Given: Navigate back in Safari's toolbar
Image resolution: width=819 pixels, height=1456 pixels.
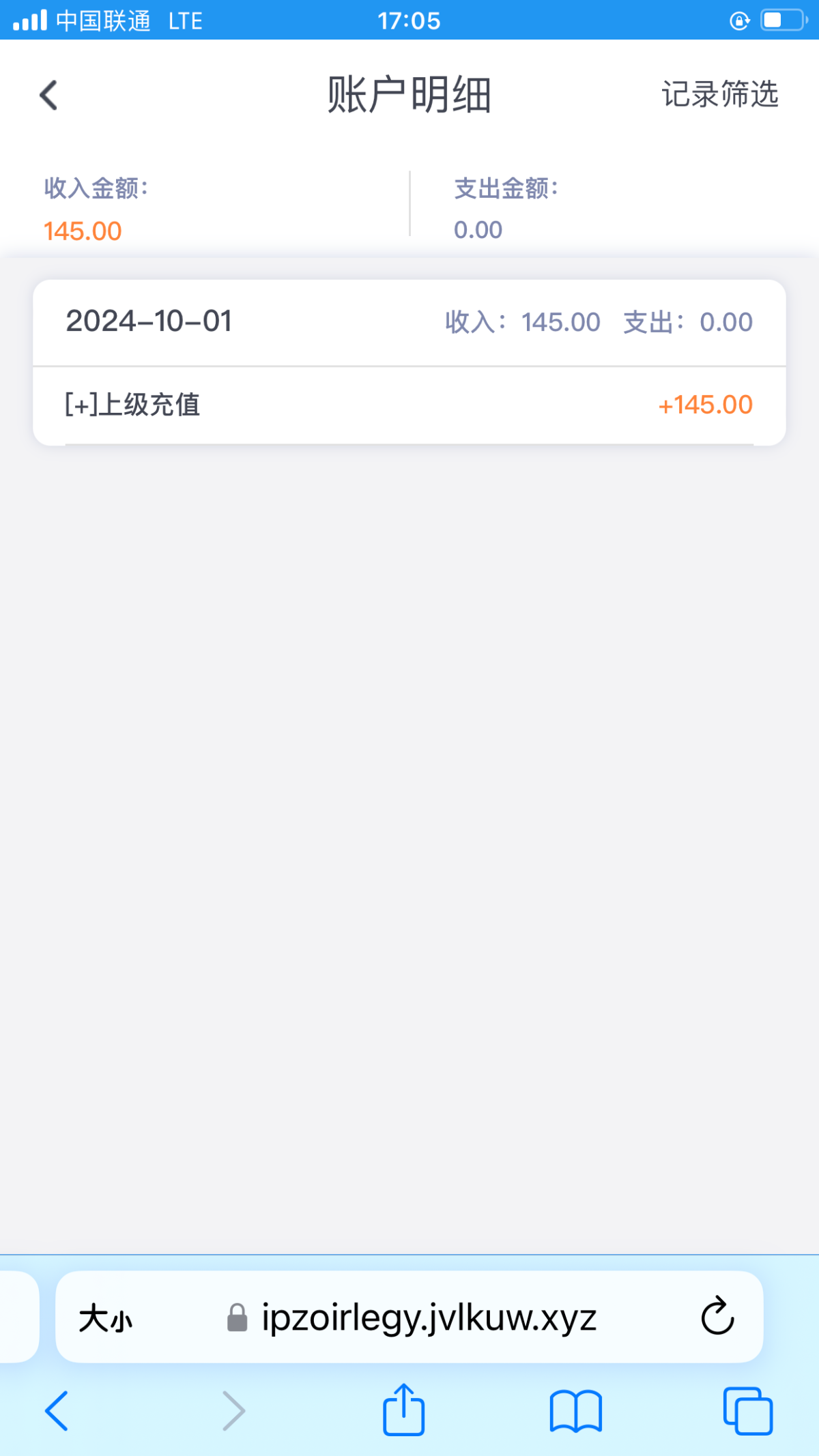Looking at the screenshot, I should pos(57,1410).
